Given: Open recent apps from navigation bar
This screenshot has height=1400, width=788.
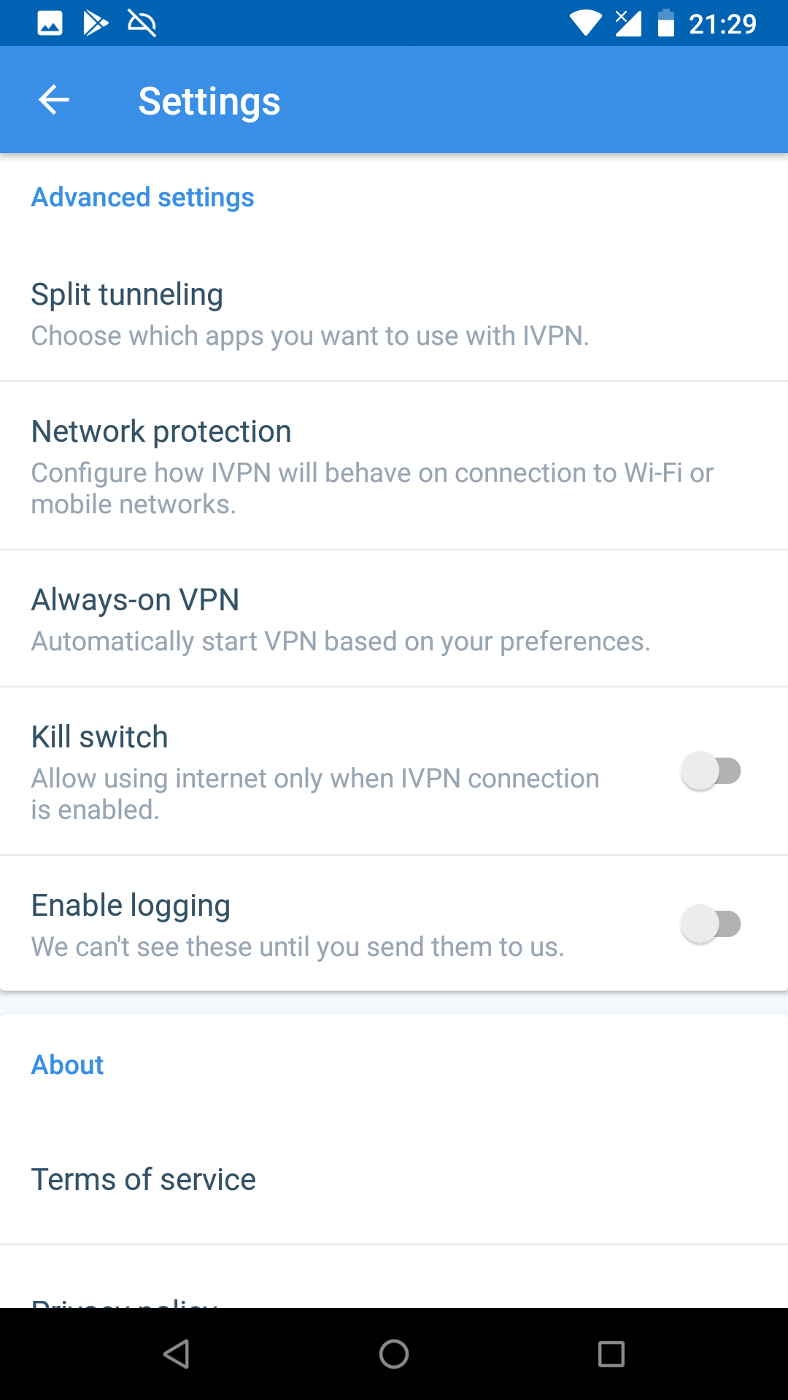Looking at the screenshot, I should pos(611,1354).
